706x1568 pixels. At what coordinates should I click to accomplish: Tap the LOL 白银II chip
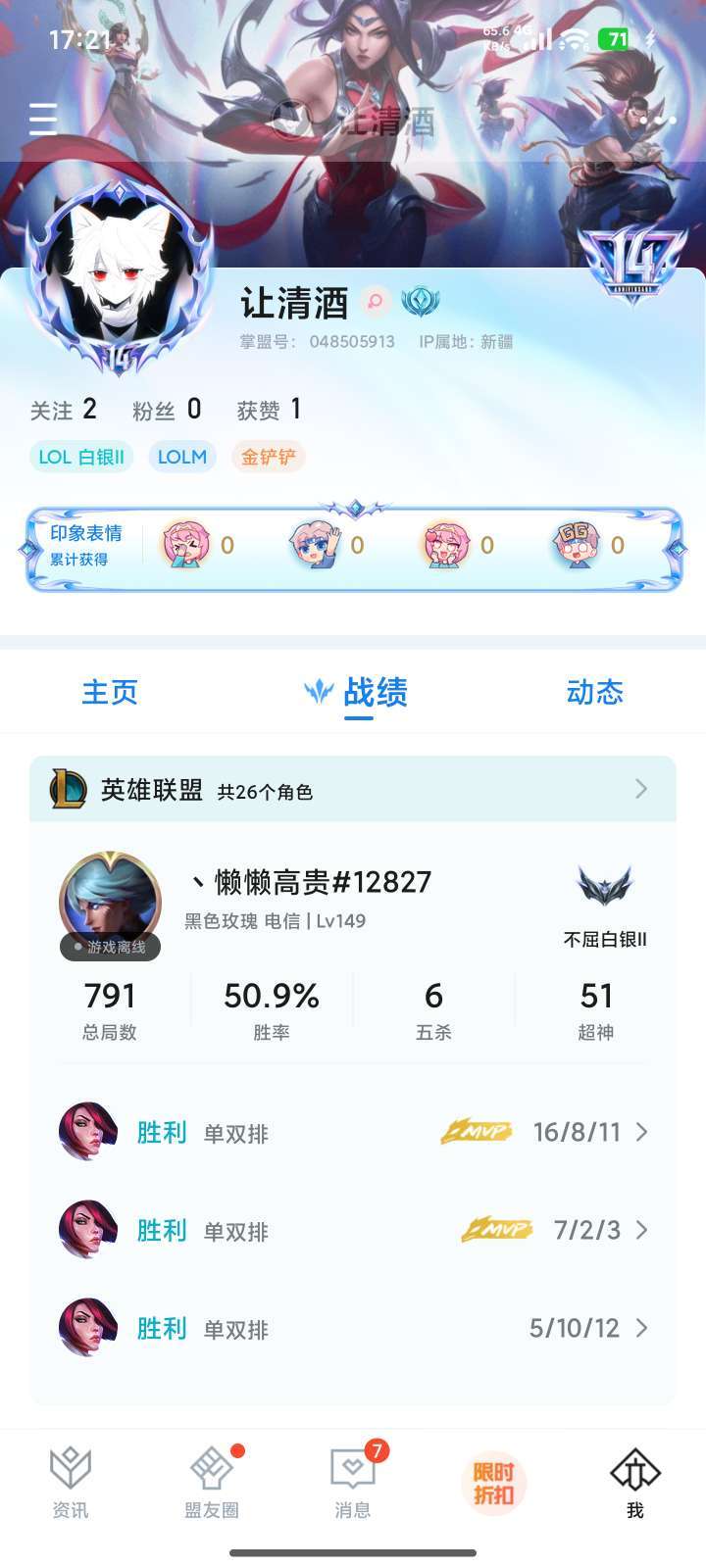(x=81, y=457)
